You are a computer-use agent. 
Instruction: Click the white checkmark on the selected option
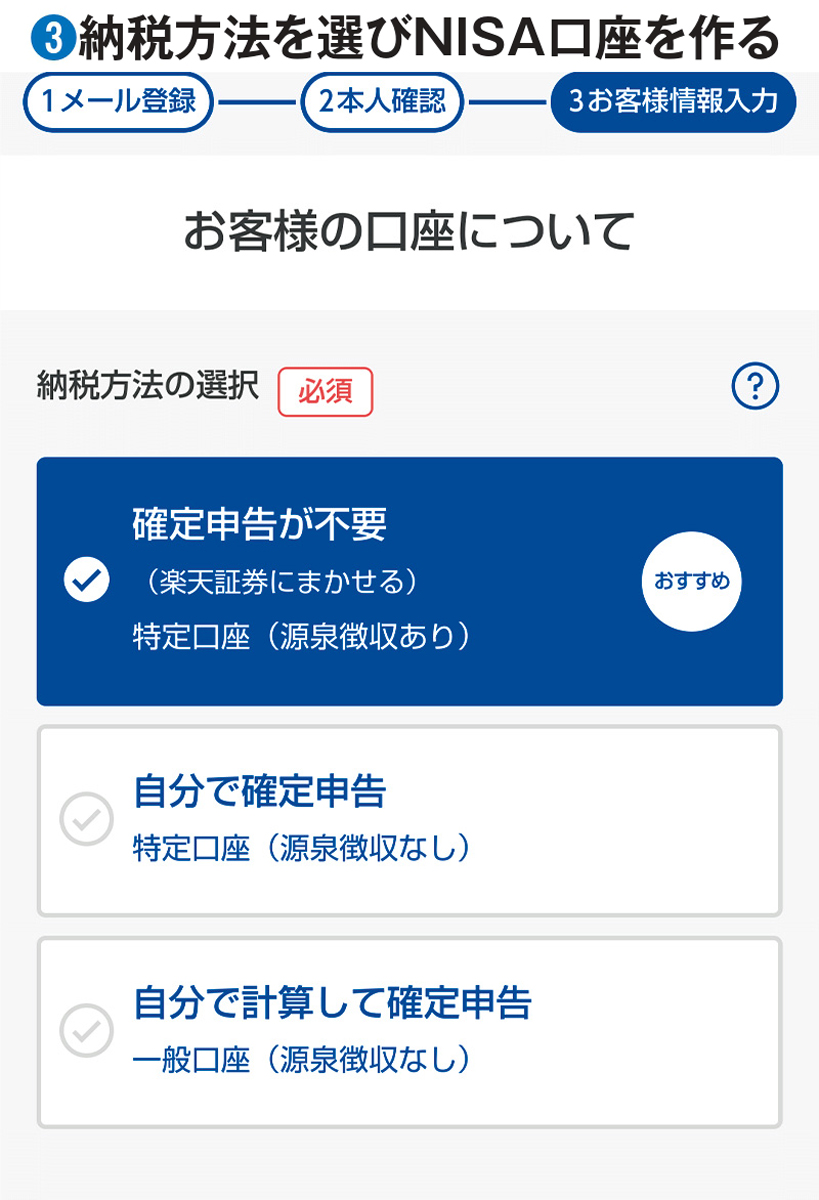tap(88, 580)
